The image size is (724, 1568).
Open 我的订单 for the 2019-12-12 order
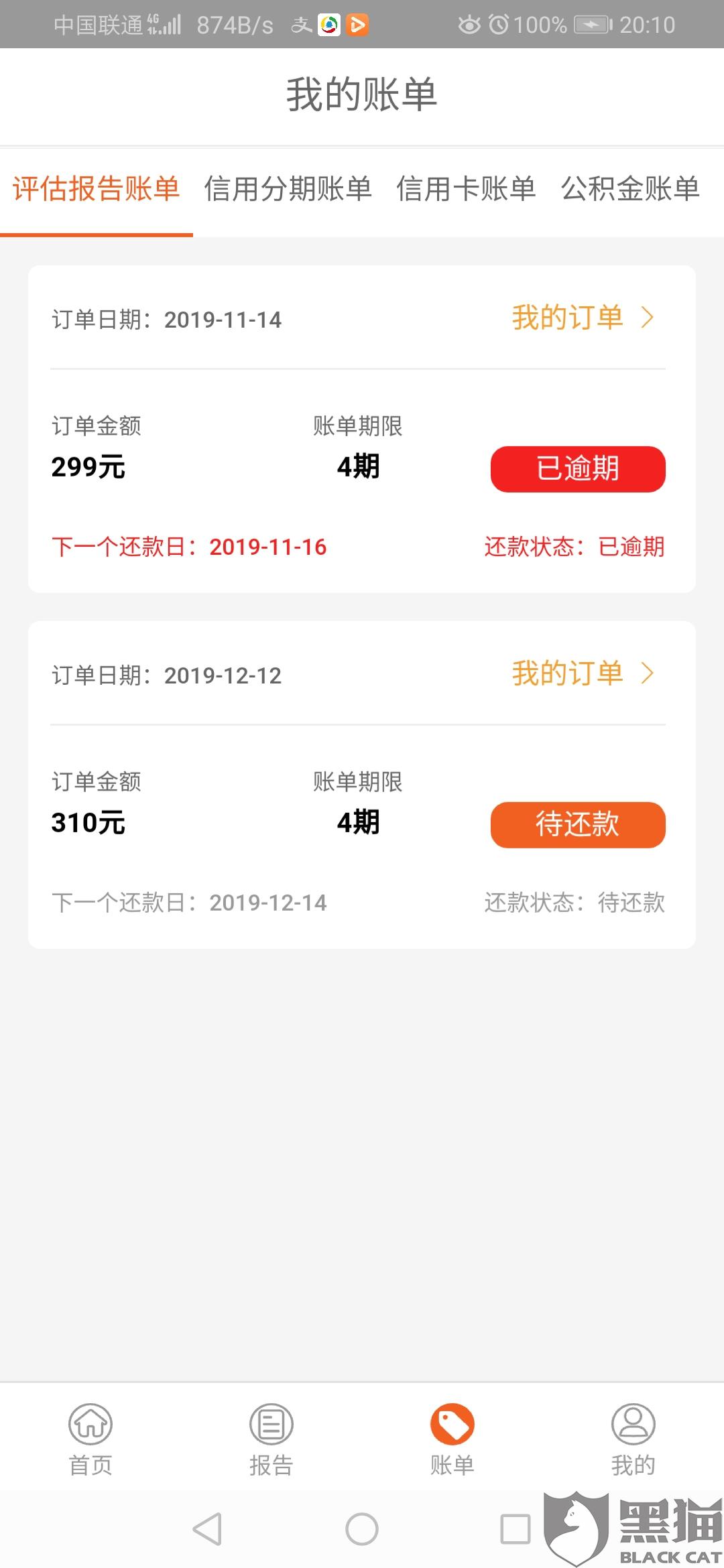(582, 673)
